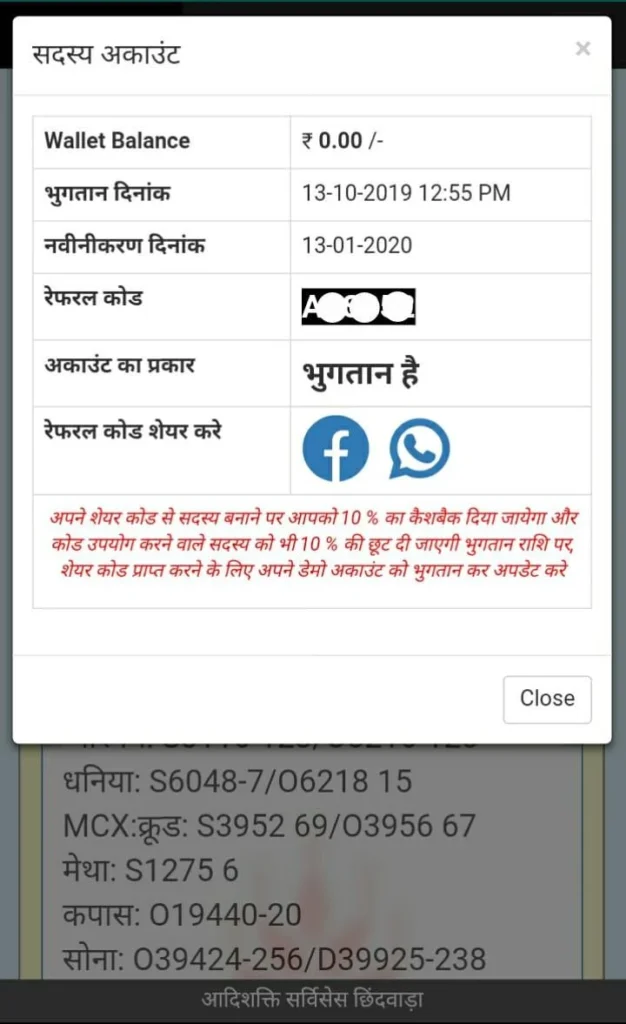Dismiss the dialog with the X icon

(x=583, y=48)
